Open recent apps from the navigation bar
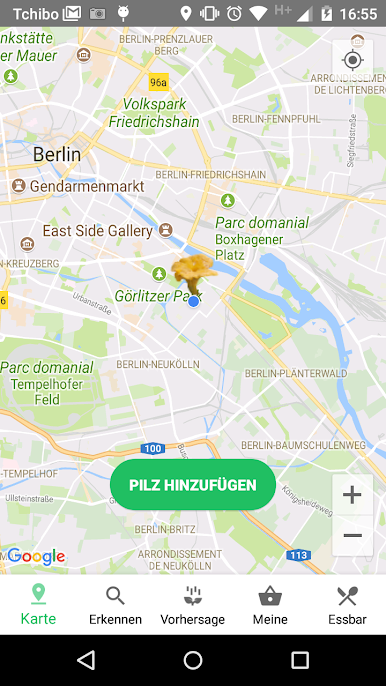 (x=300, y=660)
